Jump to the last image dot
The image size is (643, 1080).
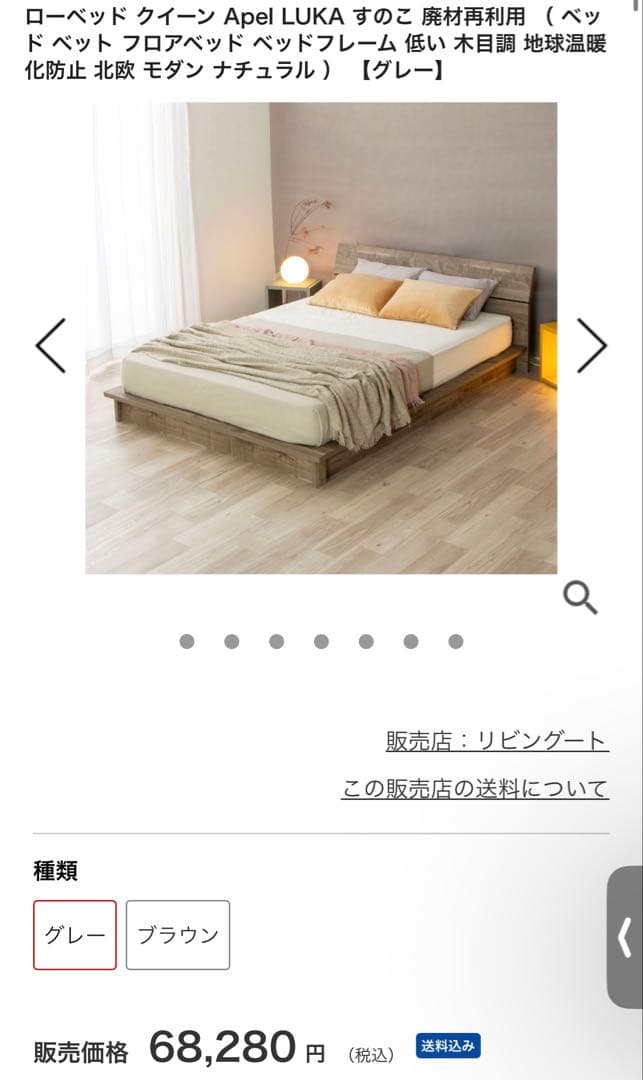[x=456, y=642]
